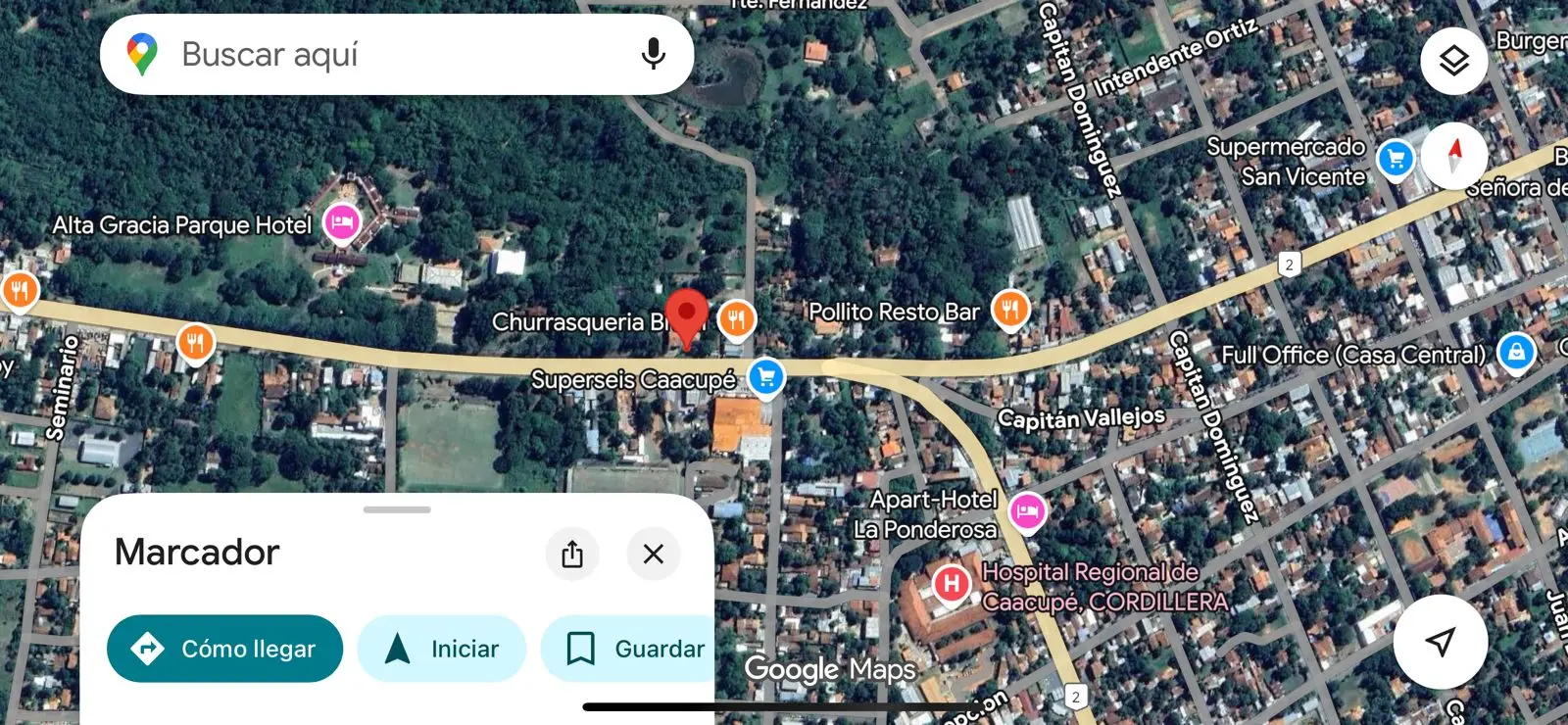This screenshot has height=725, width=1568.
Task: Get directions with "Cómo llegar"
Action: pos(225,649)
